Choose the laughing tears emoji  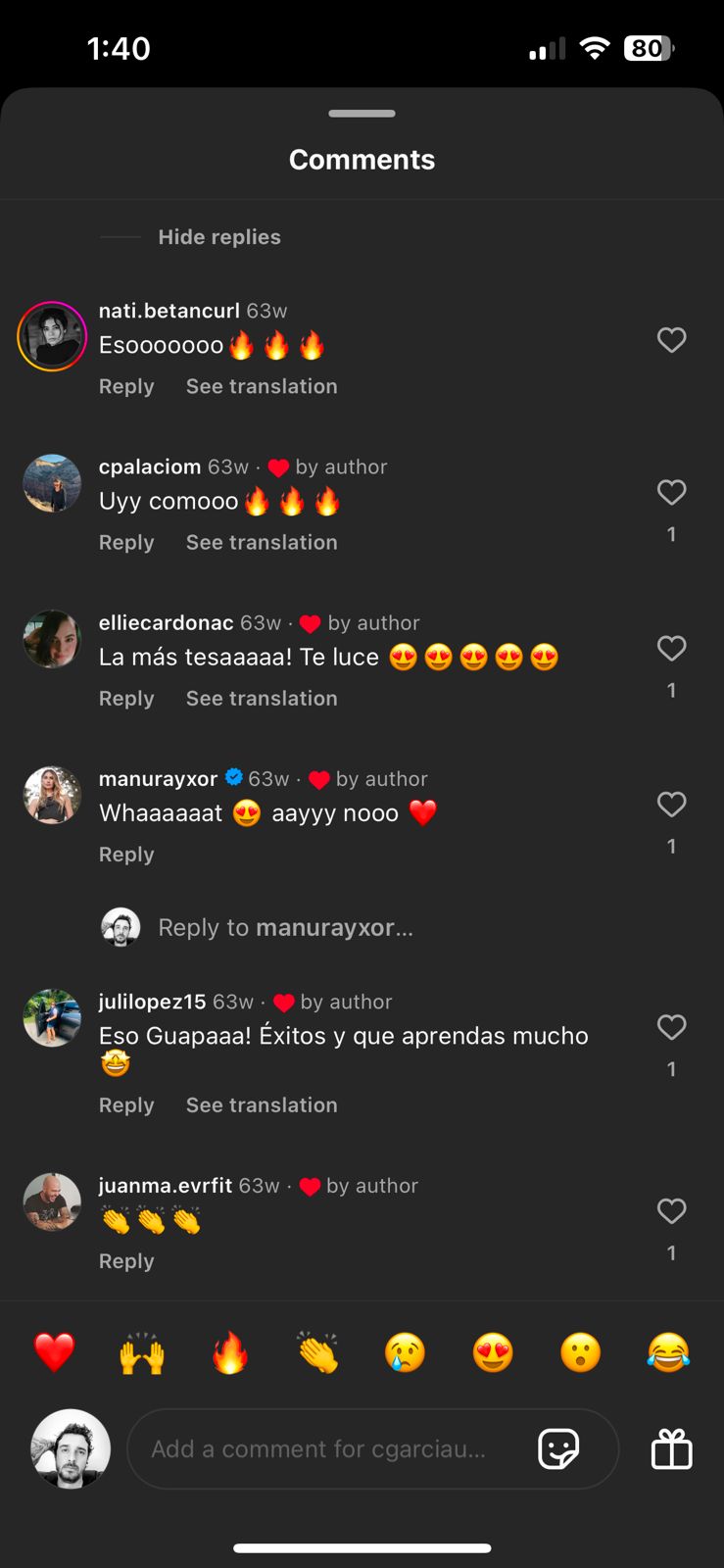tap(668, 1353)
